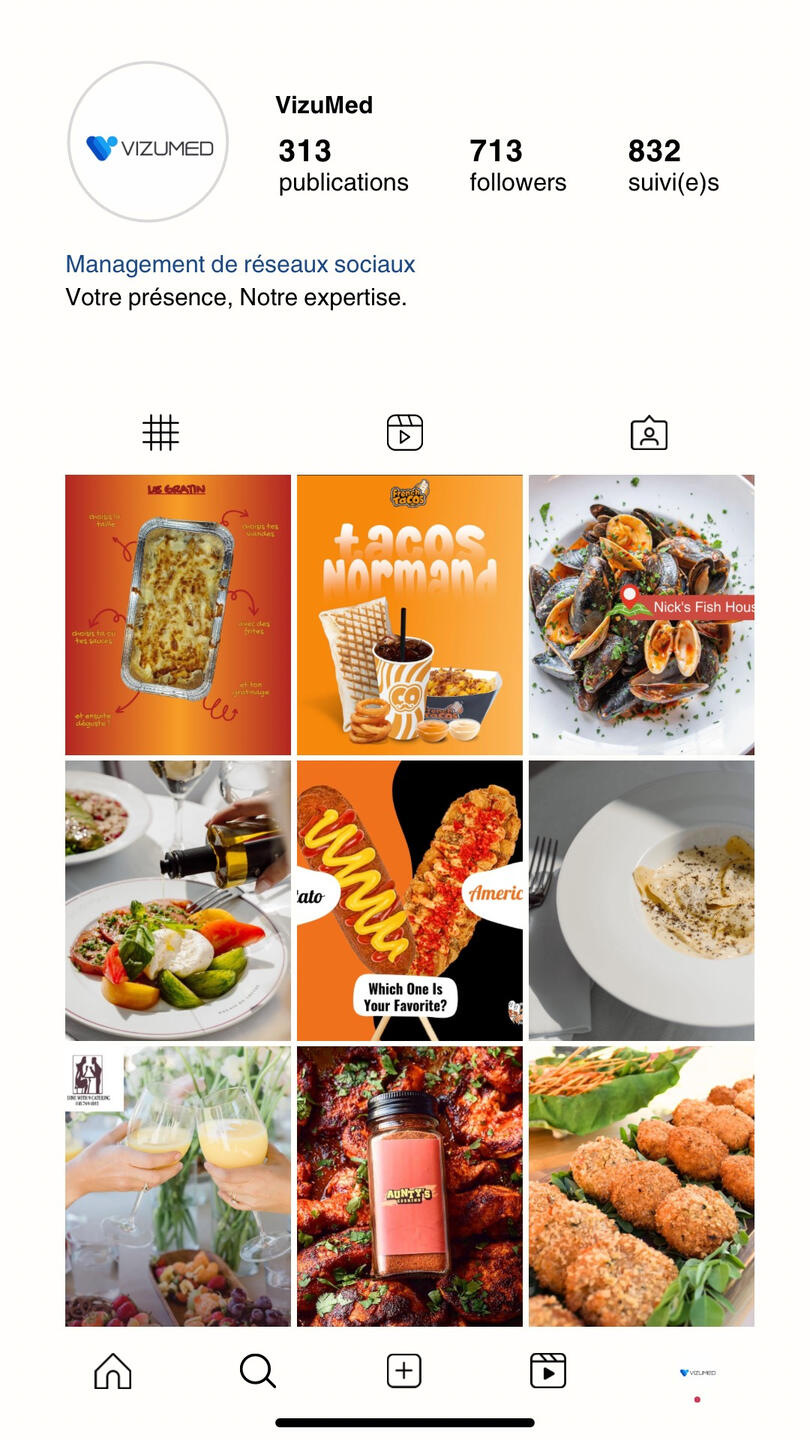Screen dimensions: 810x1440
Task: Open Reels from the bottom bar
Action: point(548,1371)
